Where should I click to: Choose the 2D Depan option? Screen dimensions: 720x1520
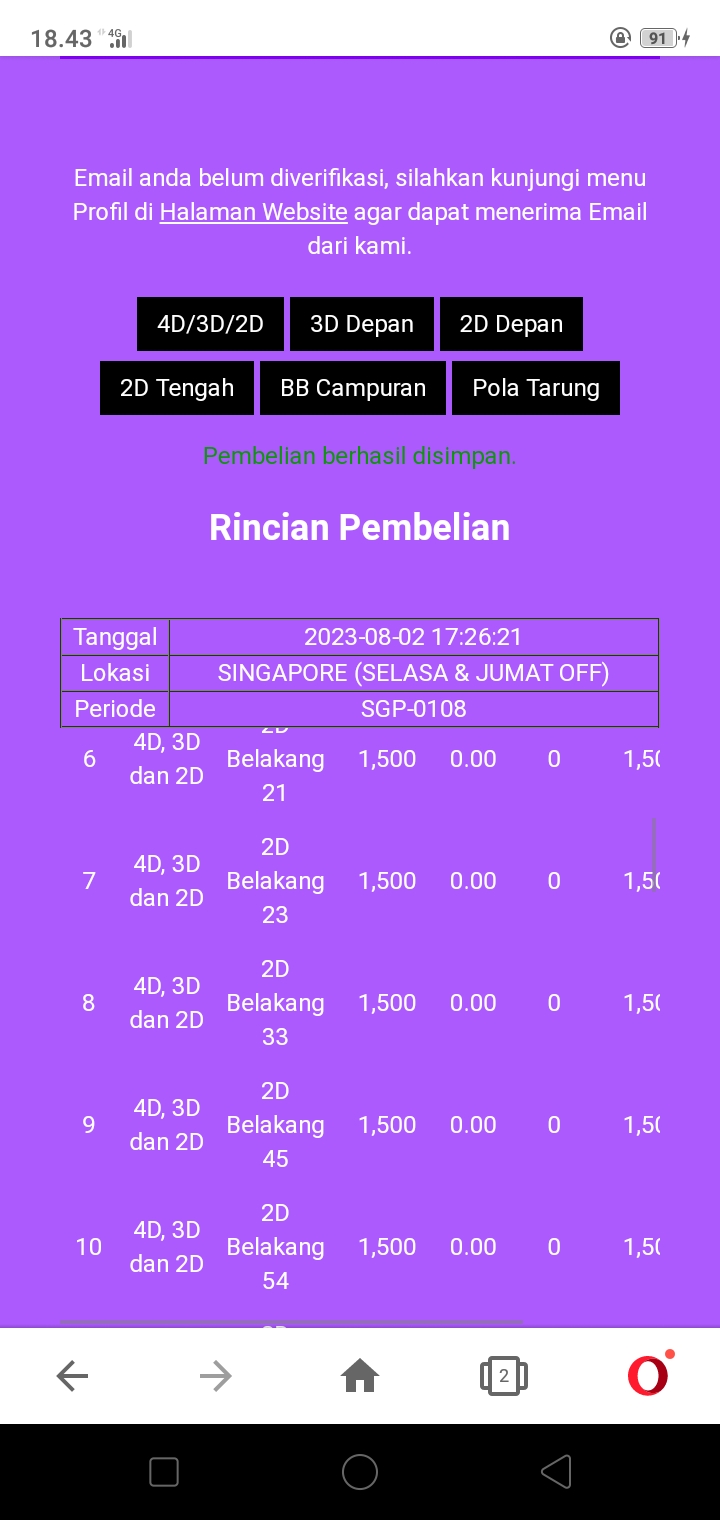pos(511,324)
